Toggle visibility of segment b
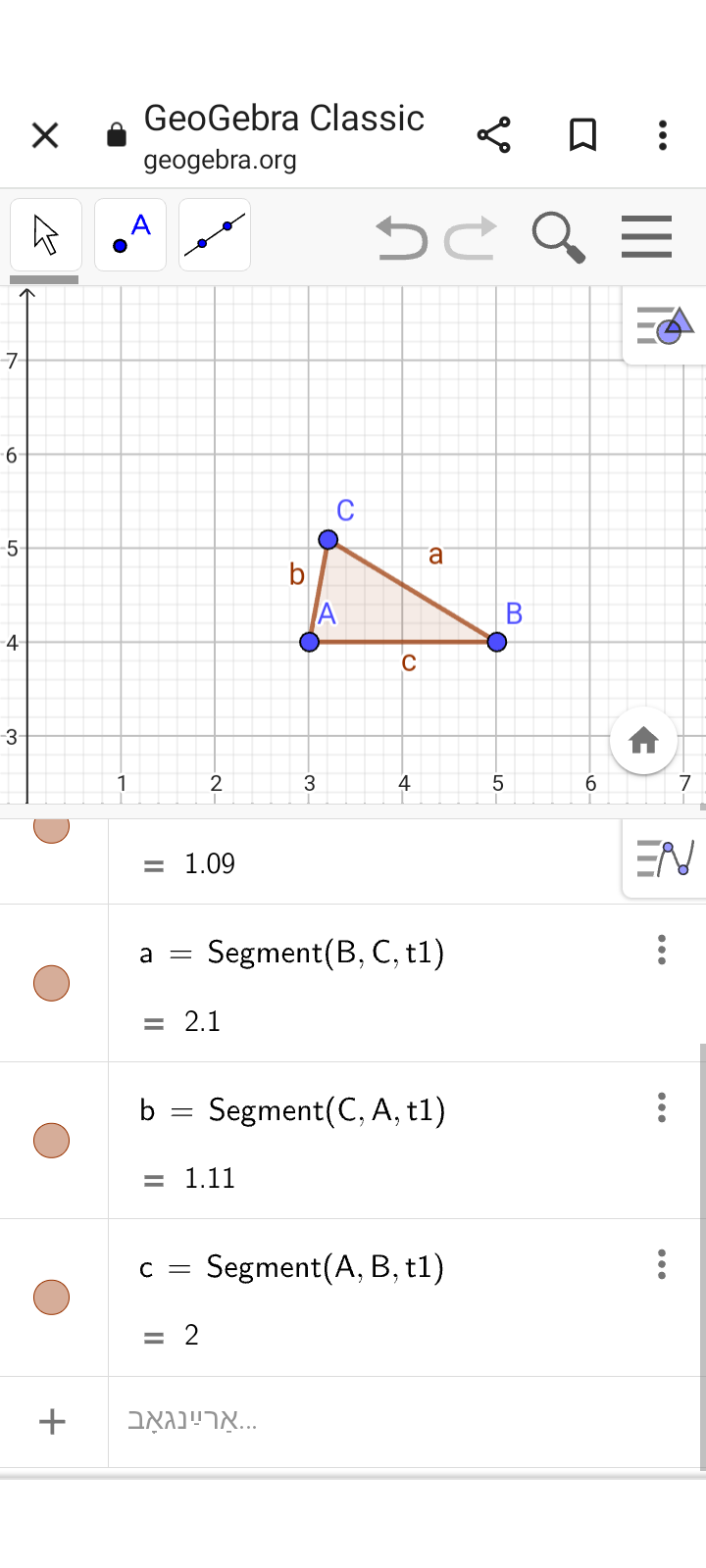This screenshot has width=706, height=1568. (x=51, y=1140)
